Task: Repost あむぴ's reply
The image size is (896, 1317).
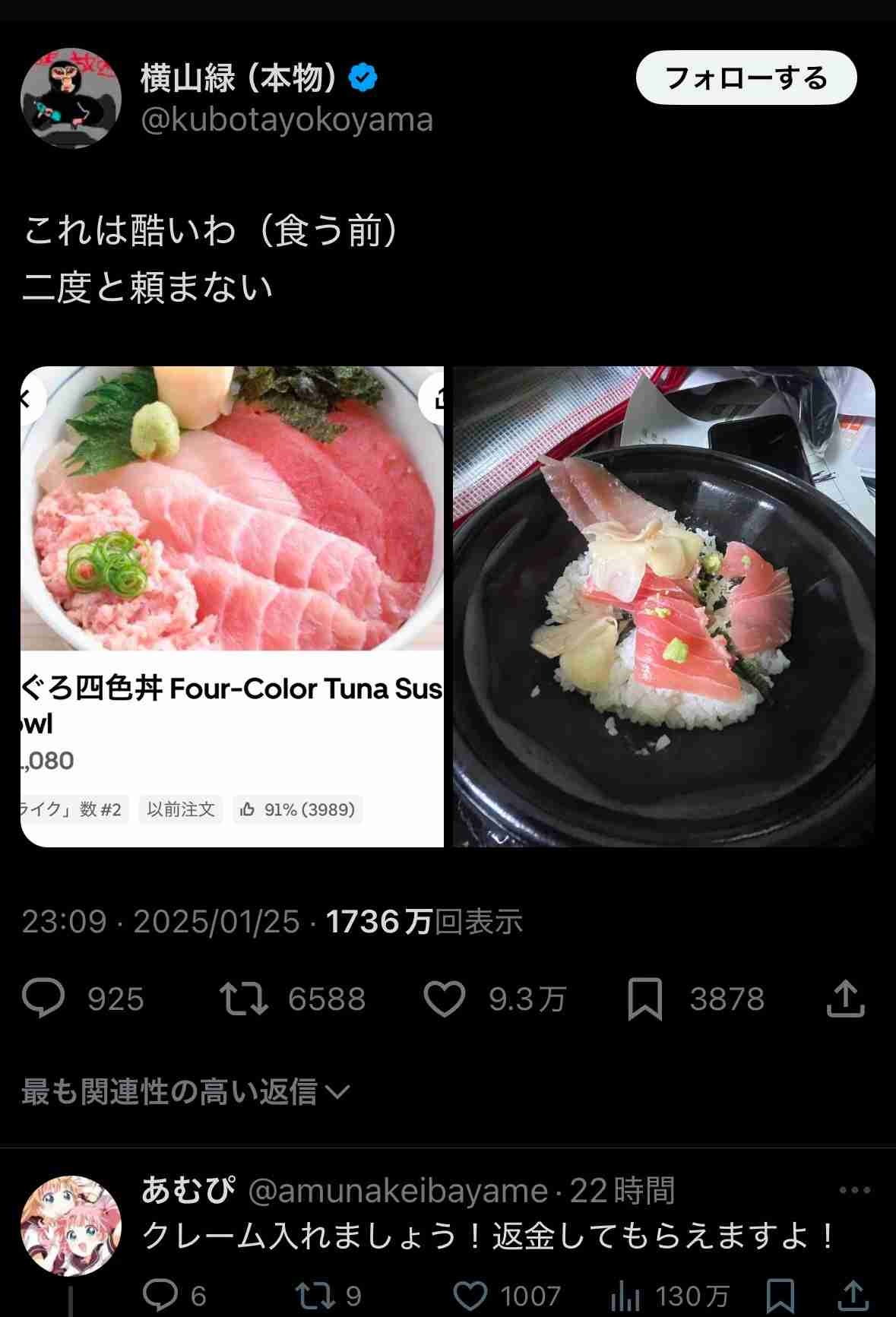Action: coord(315,1295)
